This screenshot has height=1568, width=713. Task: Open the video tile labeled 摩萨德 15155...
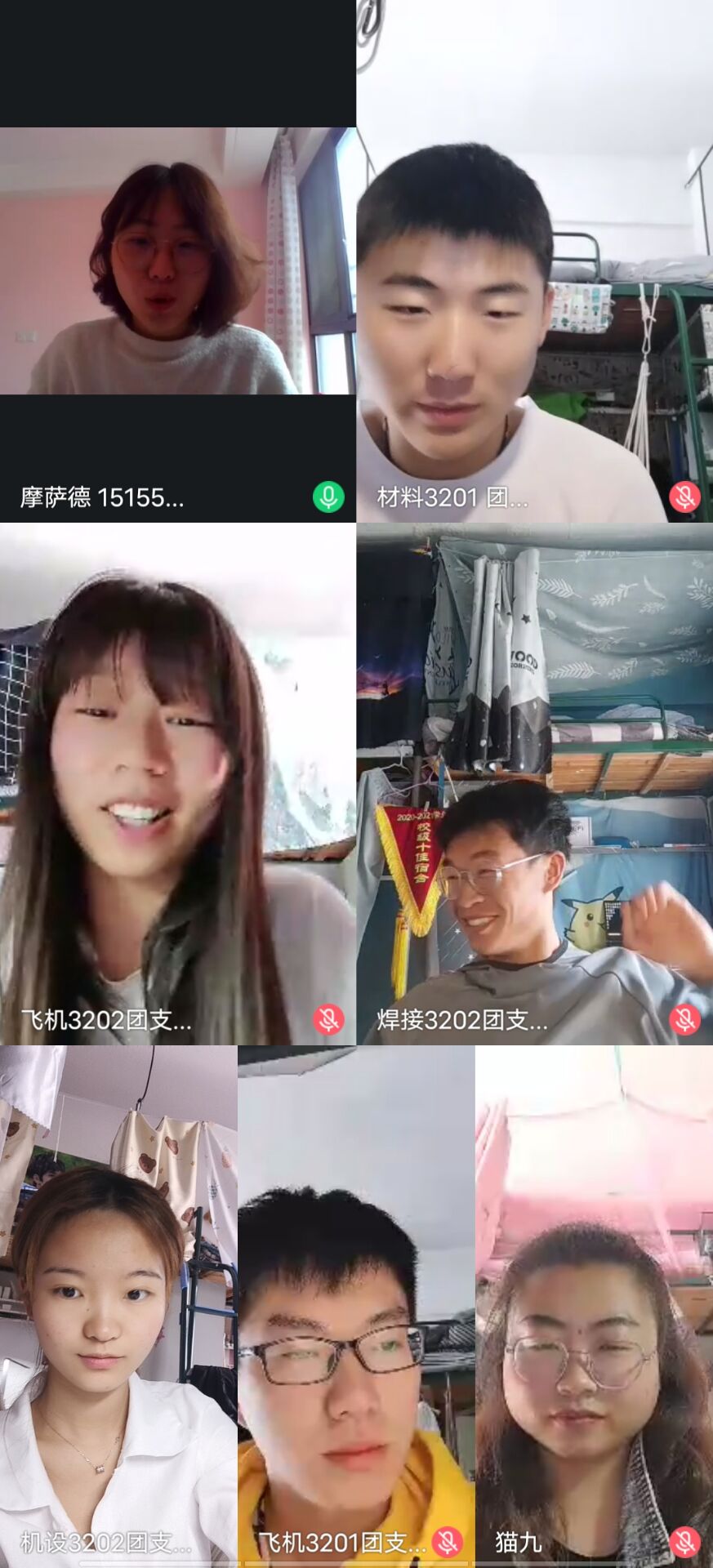pos(177,261)
